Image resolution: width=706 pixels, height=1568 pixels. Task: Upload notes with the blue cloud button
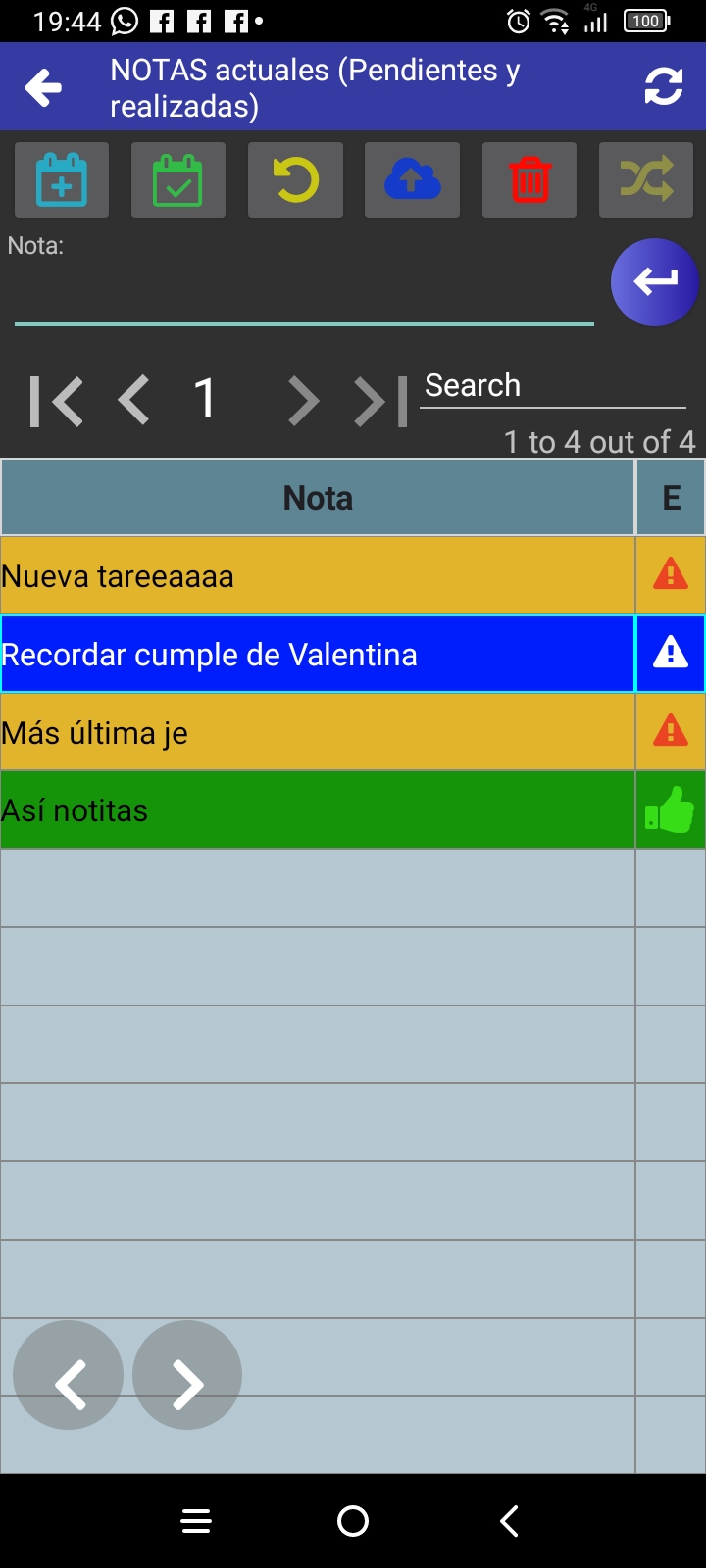point(412,179)
